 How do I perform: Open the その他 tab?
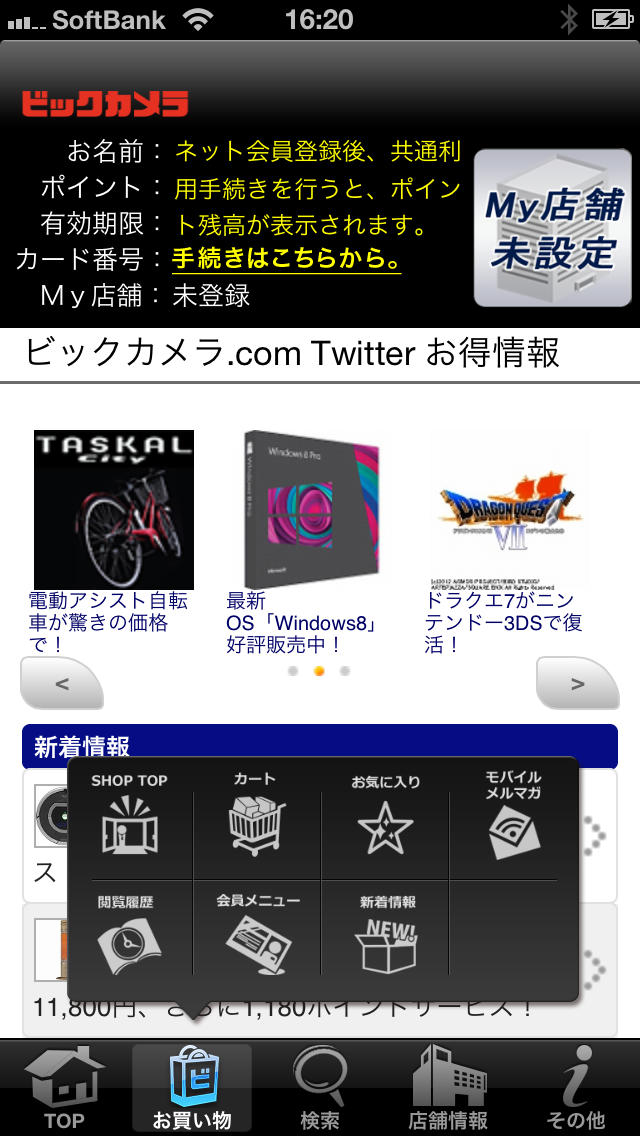pyautogui.click(x=576, y=1088)
